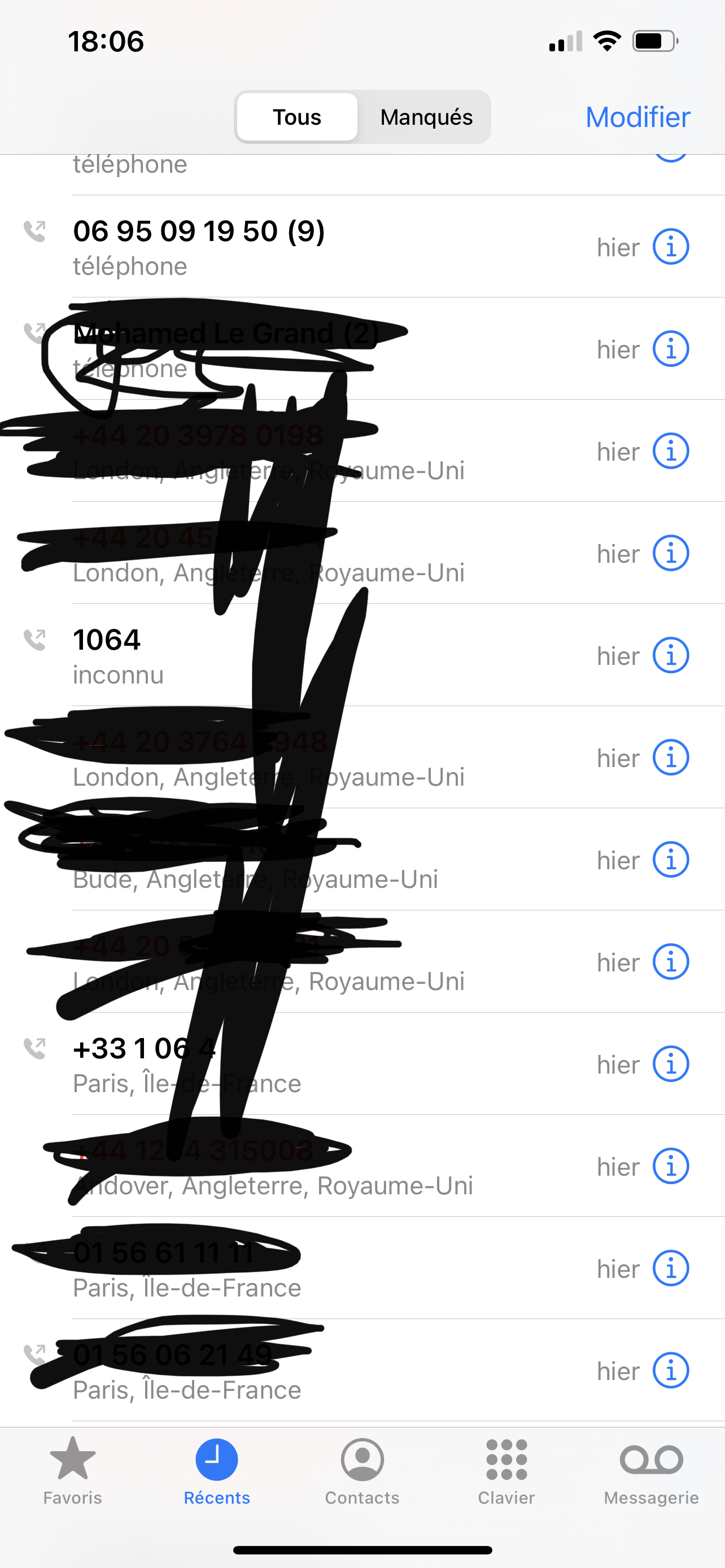Tap Modifier to edit recents
This screenshot has width=725, height=1568.
tap(637, 117)
